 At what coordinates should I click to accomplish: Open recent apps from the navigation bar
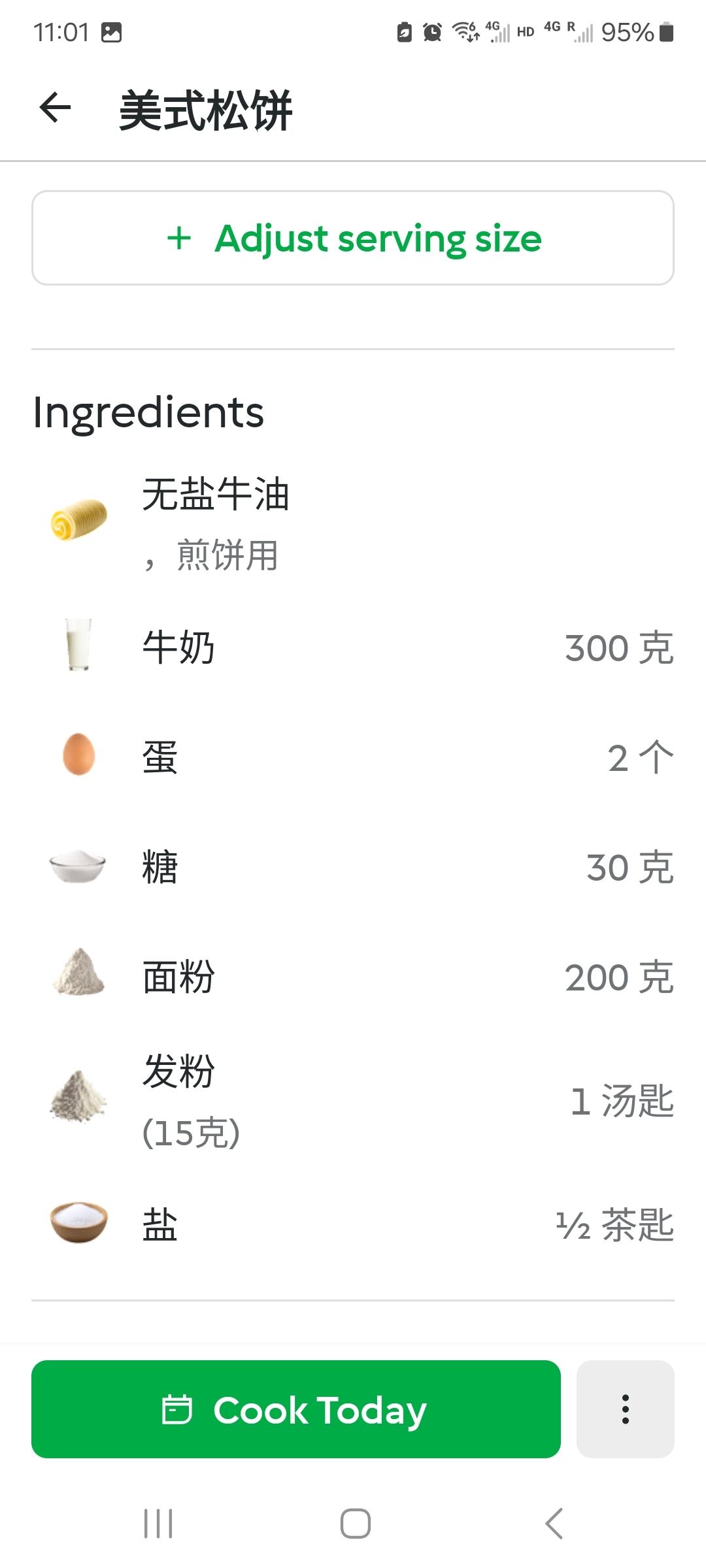pyautogui.click(x=158, y=1524)
